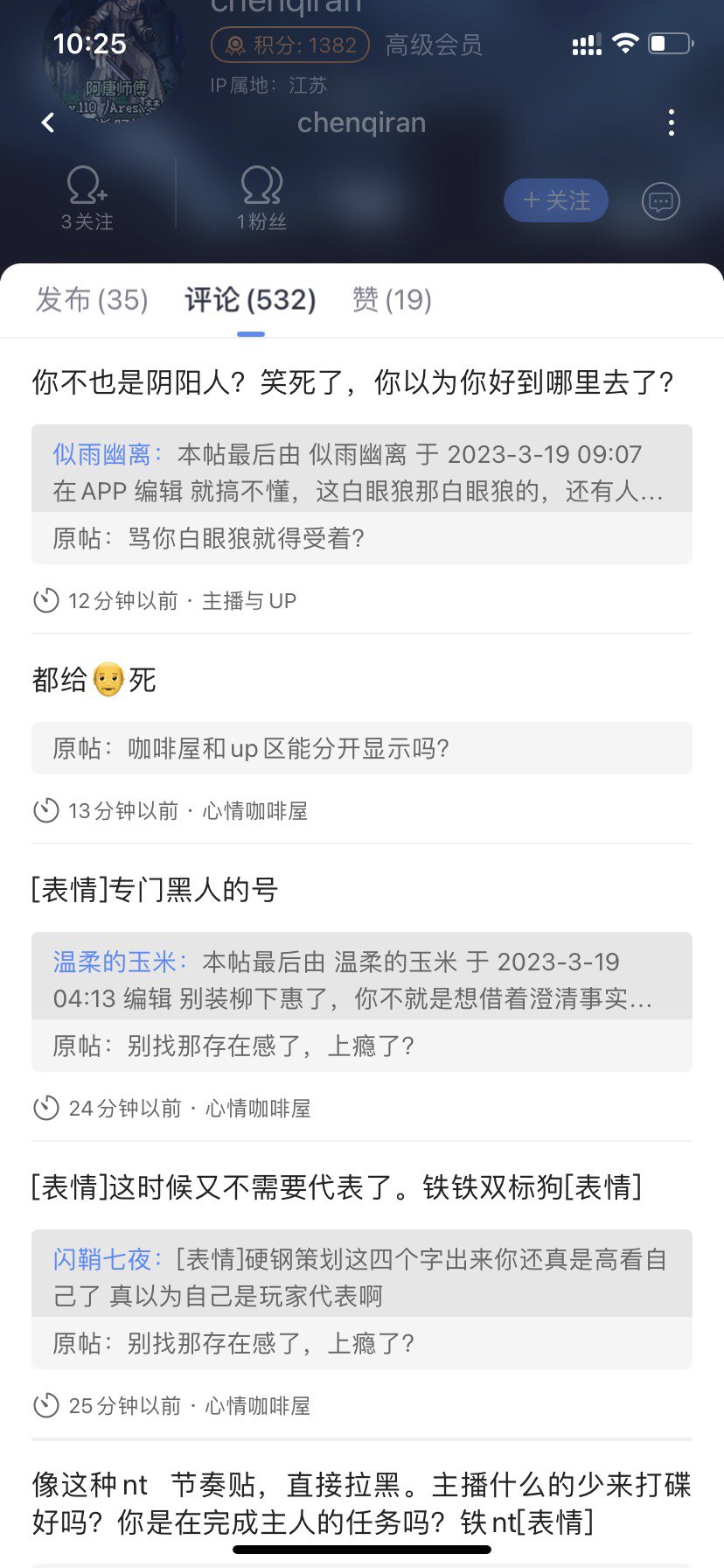The width and height of the screenshot is (724, 1568).
Task: Open the comment 这时候又不需要代表了
Action: [x=337, y=1187]
